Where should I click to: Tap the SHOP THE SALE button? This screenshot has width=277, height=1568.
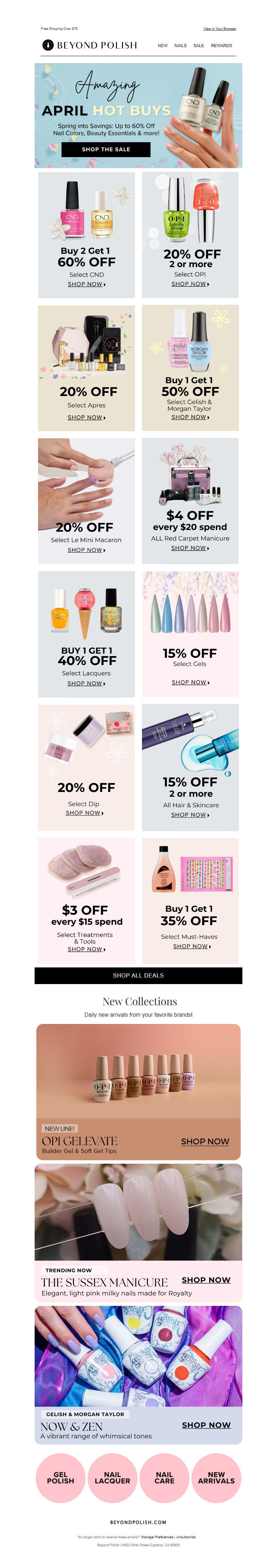(x=106, y=149)
